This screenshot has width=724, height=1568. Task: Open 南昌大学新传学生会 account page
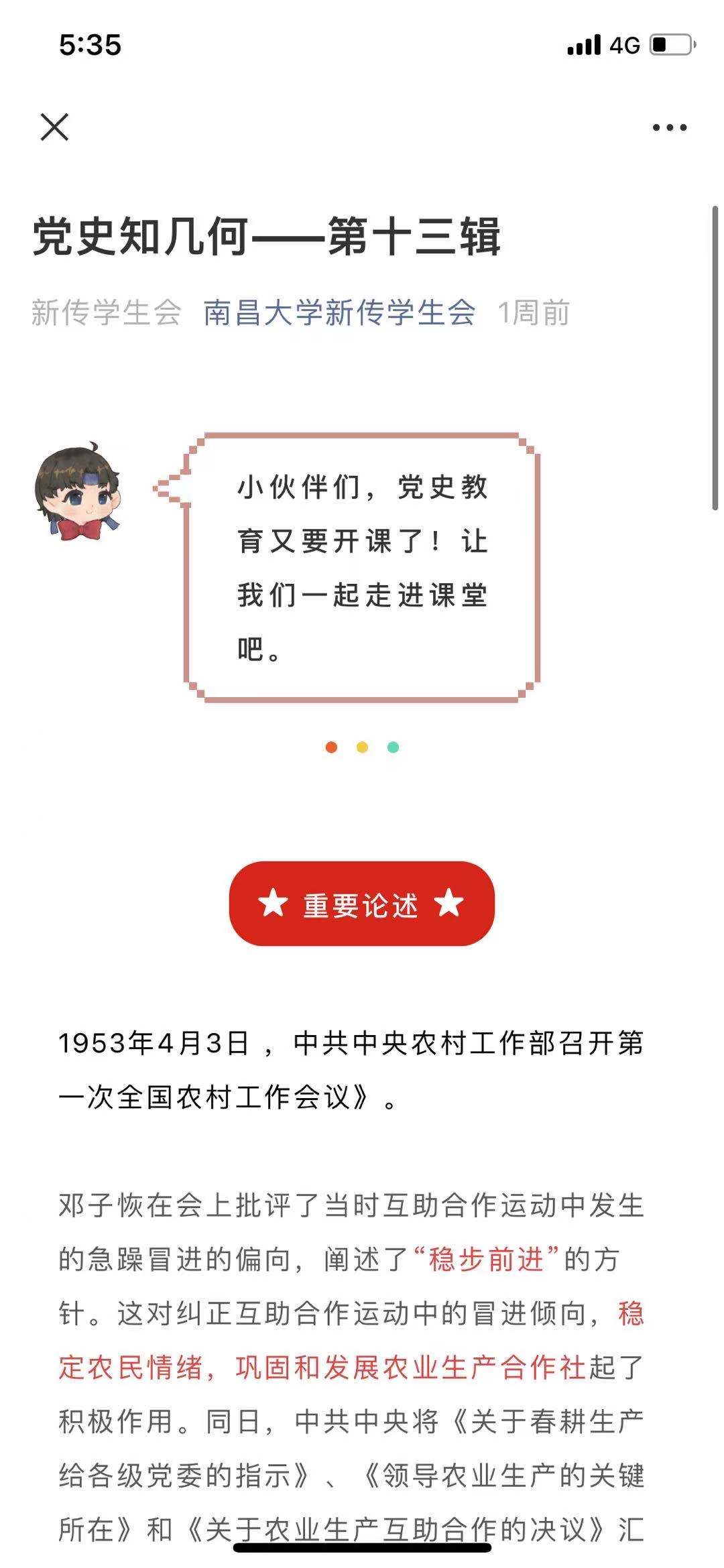point(339,313)
